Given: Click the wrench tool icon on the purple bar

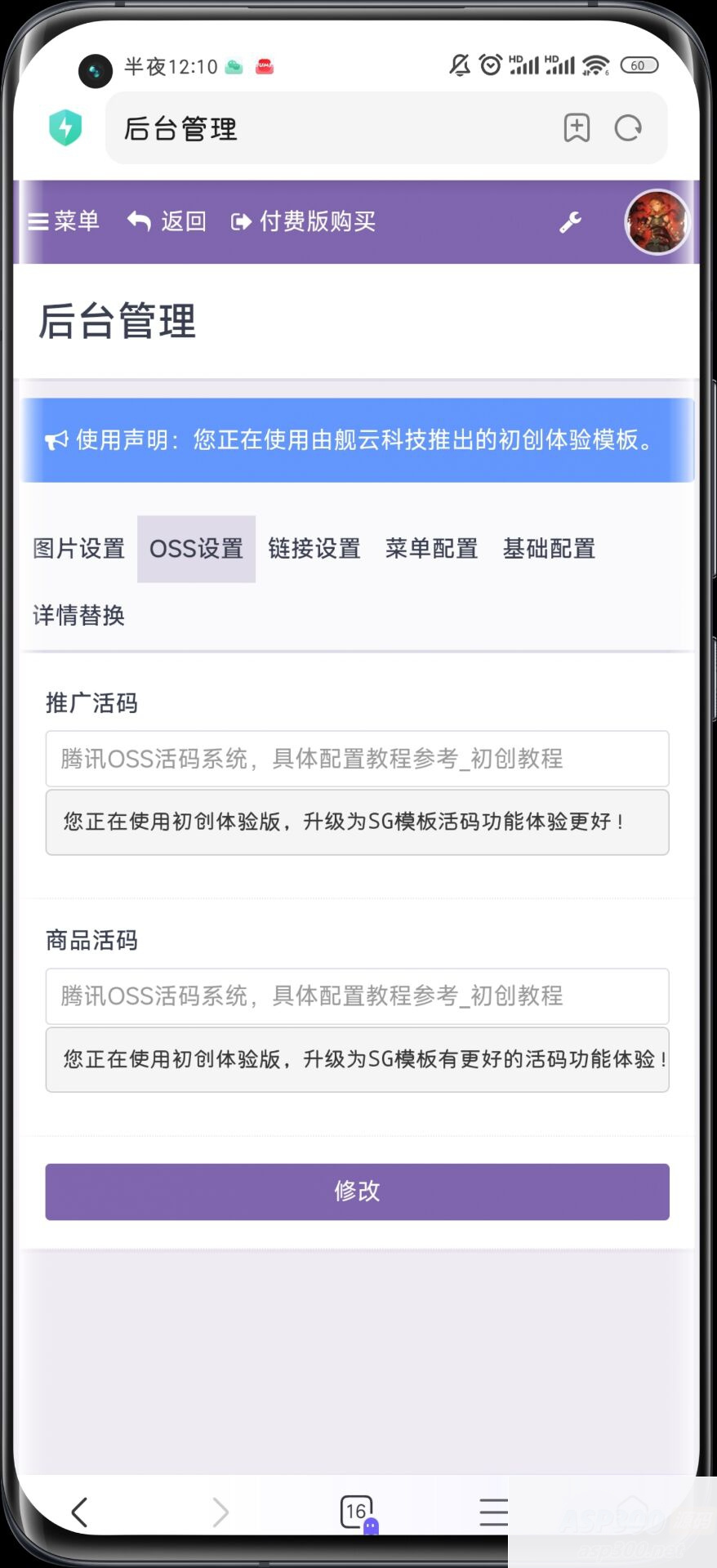Looking at the screenshot, I should (x=570, y=221).
